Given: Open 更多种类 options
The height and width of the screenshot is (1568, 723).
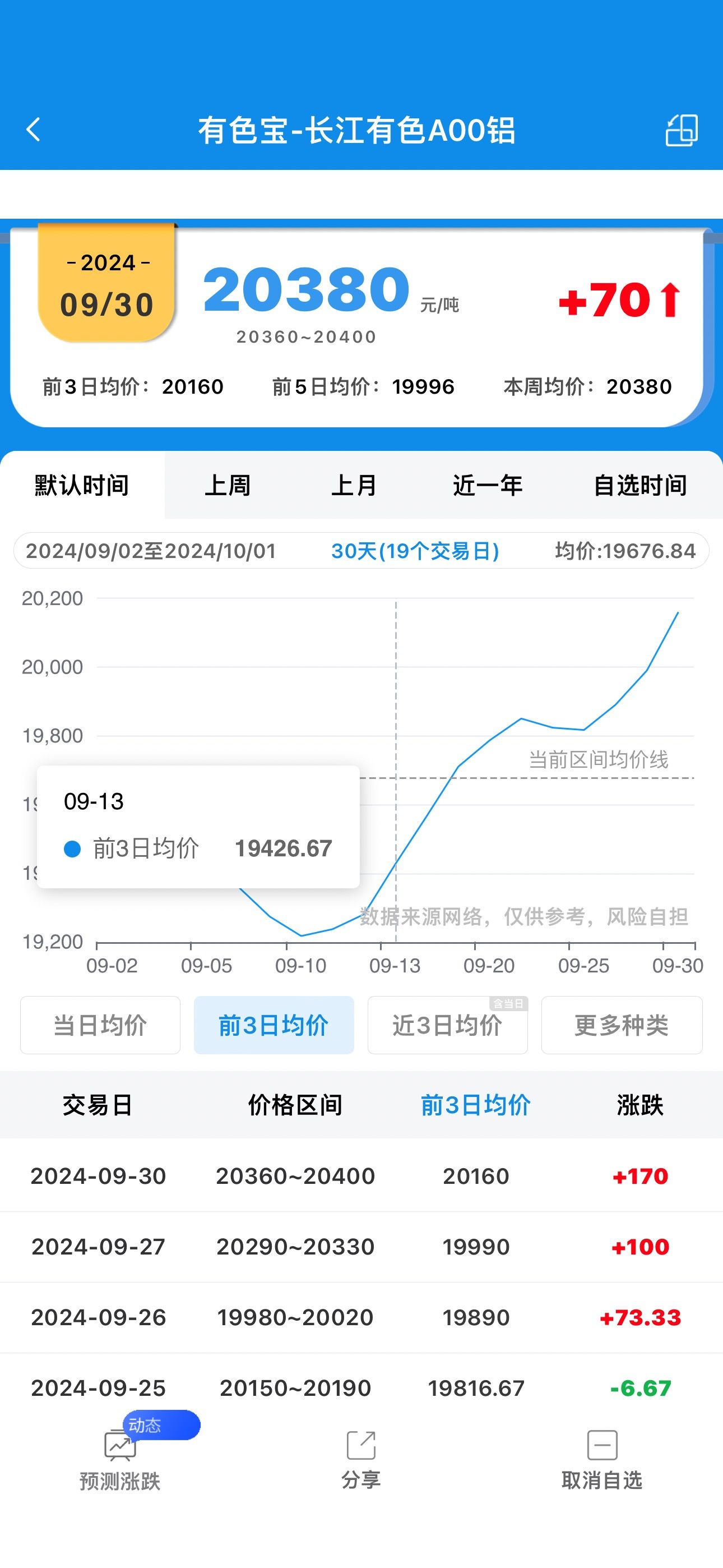Looking at the screenshot, I should tap(622, 1025).
